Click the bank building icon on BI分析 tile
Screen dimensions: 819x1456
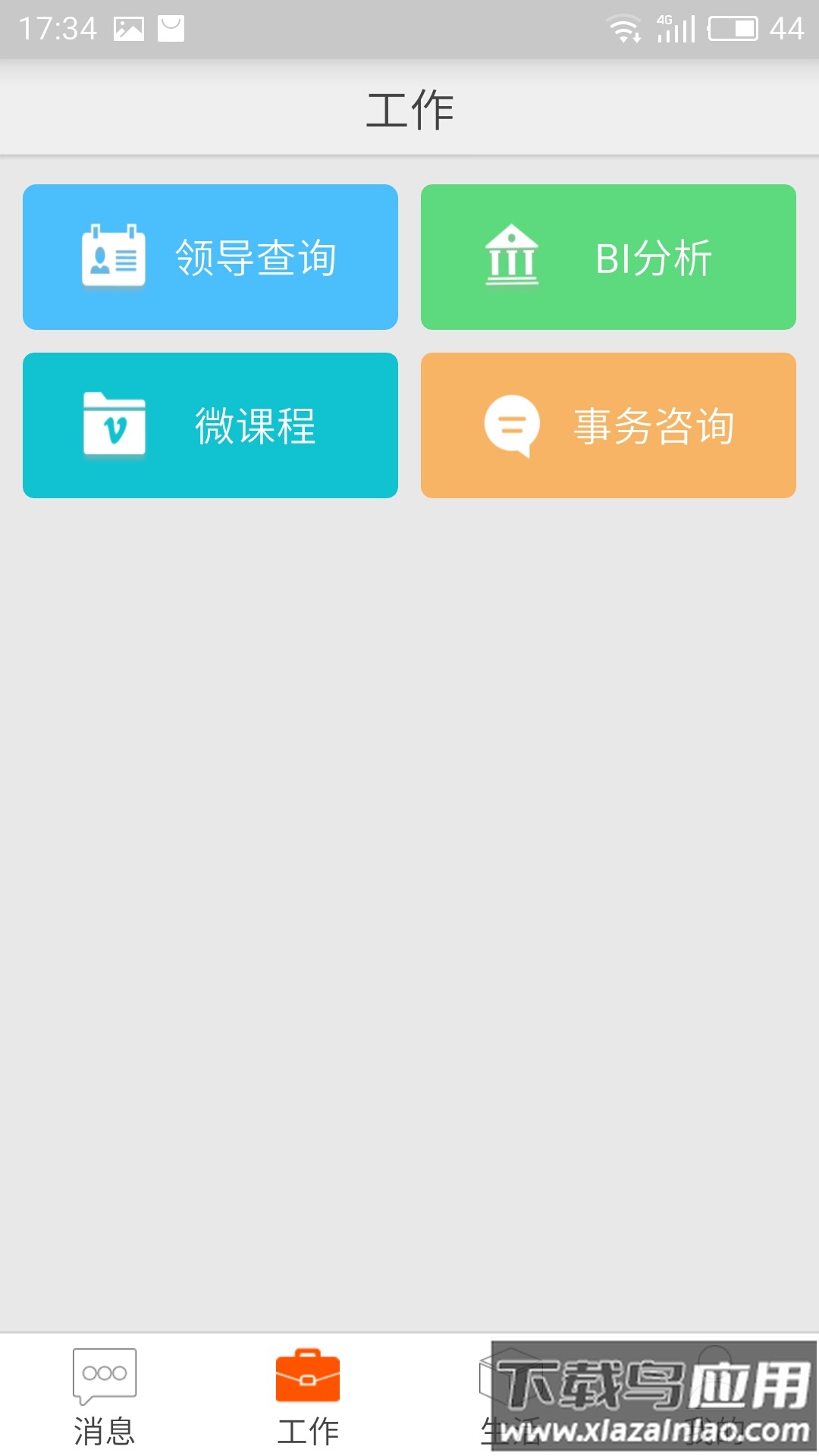pos(511,256)
